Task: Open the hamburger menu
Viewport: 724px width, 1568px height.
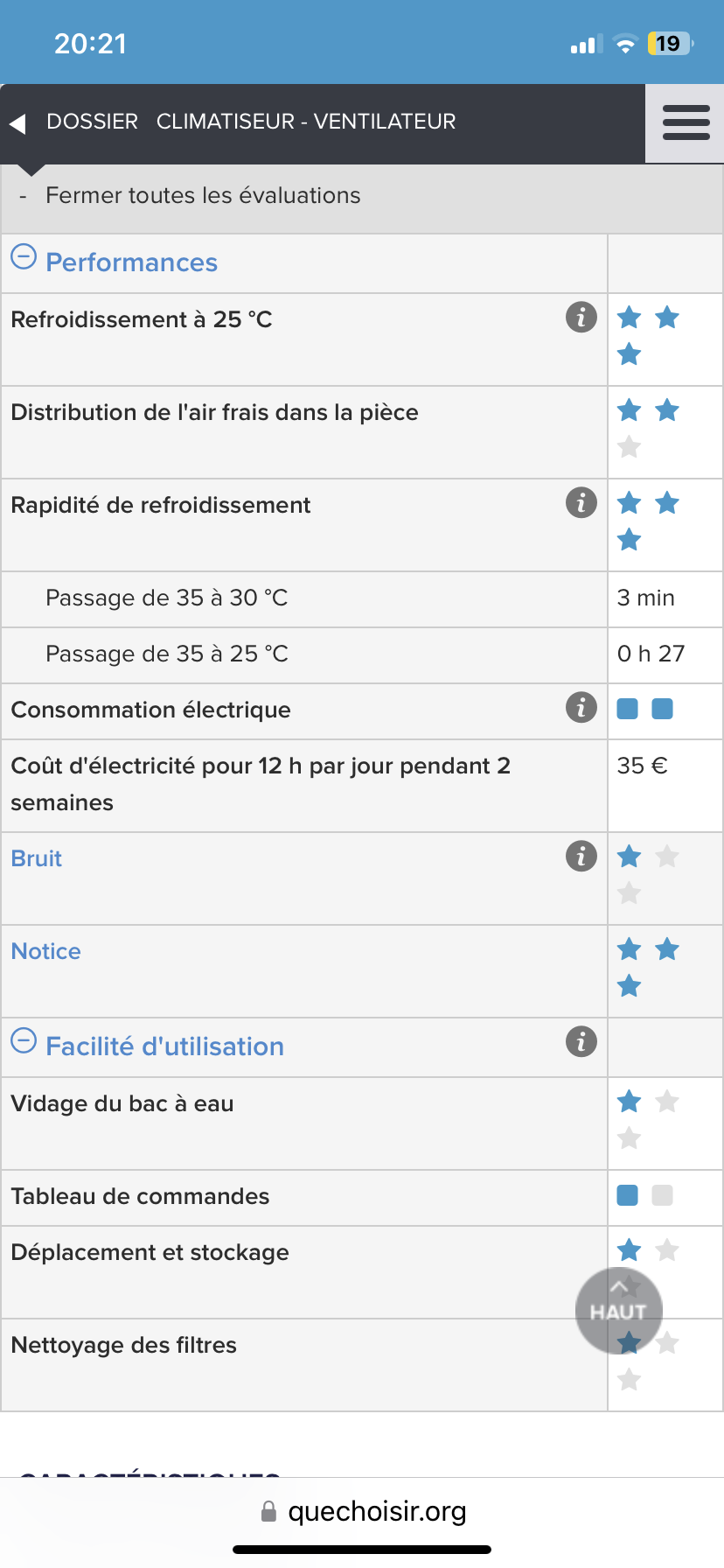Action: pyautogui.click(x=686, y=123)
